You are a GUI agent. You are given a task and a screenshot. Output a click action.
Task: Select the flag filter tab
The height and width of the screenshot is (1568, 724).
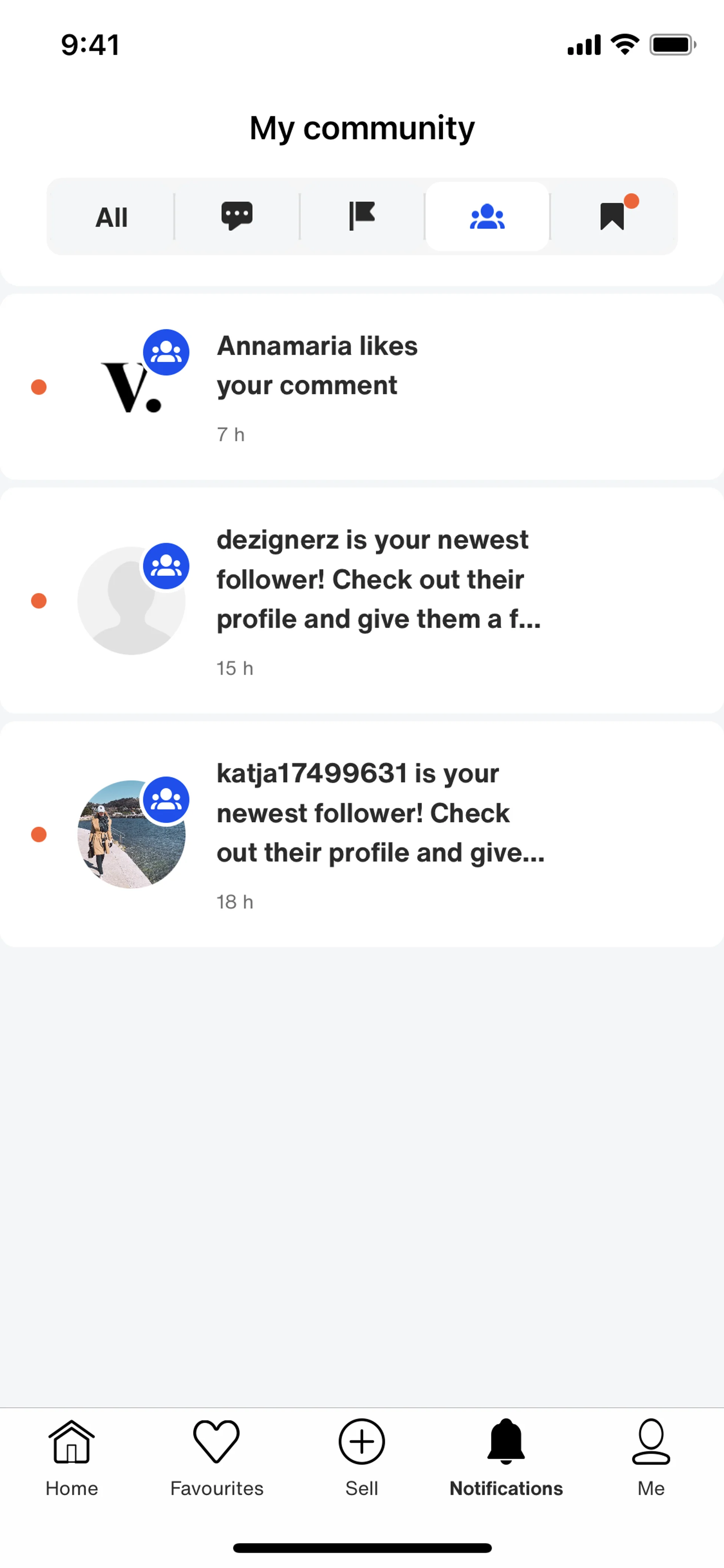point(362,217)
